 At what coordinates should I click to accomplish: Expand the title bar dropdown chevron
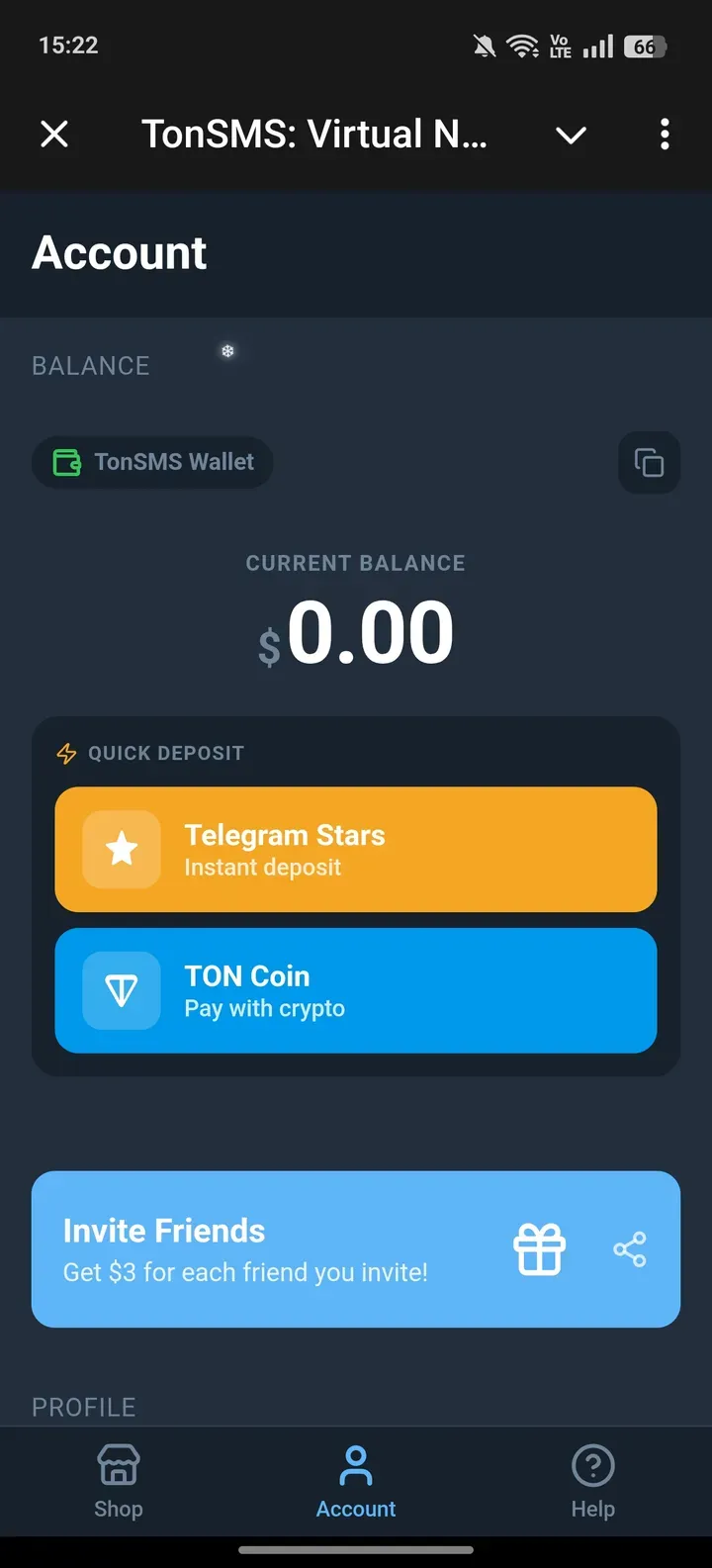point(571,135)
